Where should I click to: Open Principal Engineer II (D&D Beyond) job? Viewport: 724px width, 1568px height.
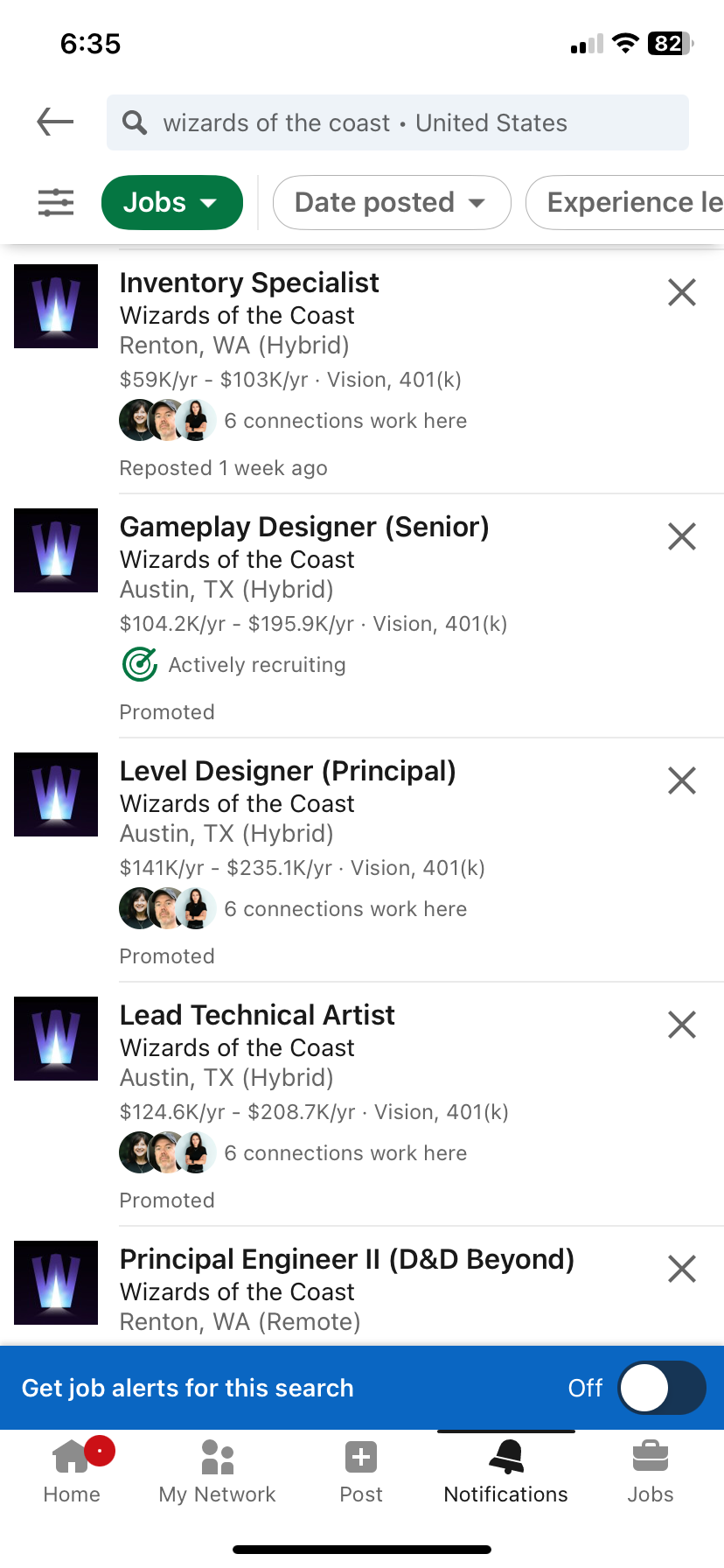pos(346,1260)
